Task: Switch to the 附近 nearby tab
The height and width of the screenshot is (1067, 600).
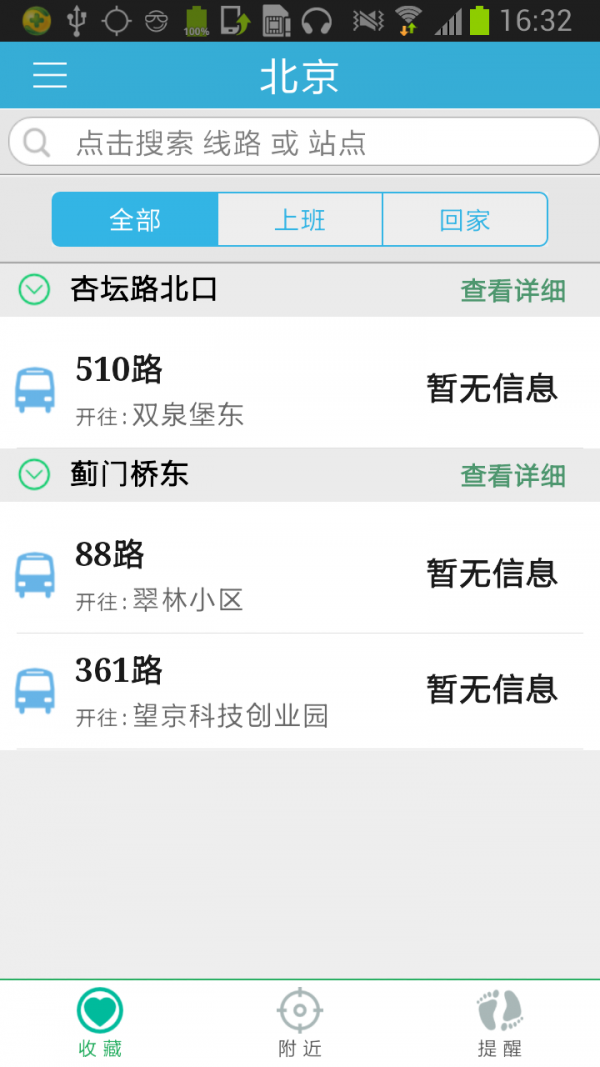Action: 300,1023
